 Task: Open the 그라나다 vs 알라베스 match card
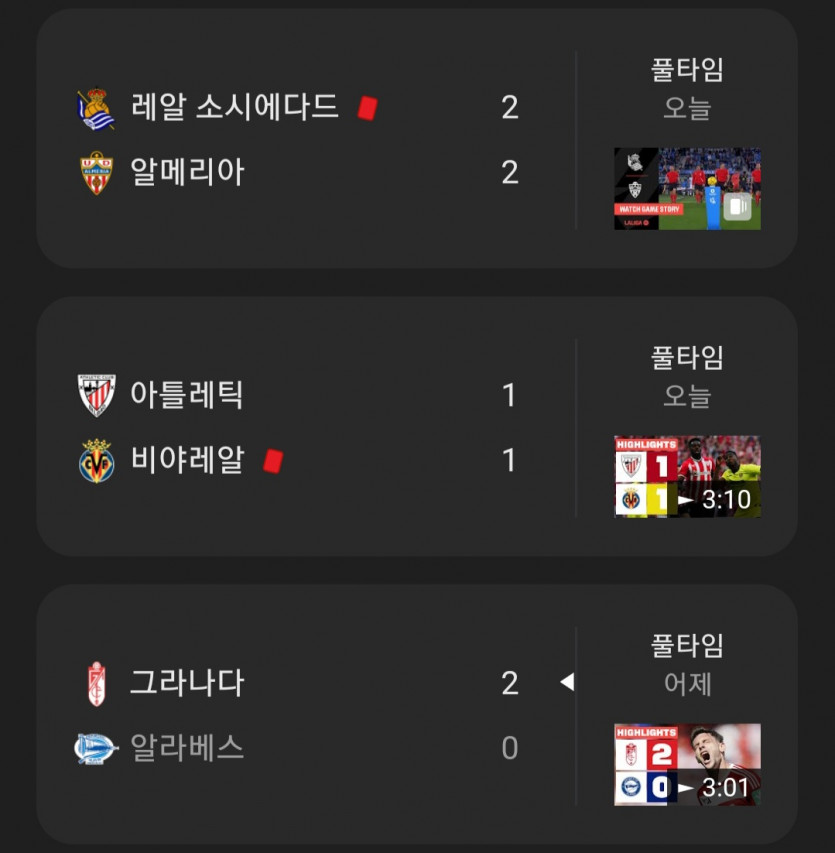tap(300, 716)
